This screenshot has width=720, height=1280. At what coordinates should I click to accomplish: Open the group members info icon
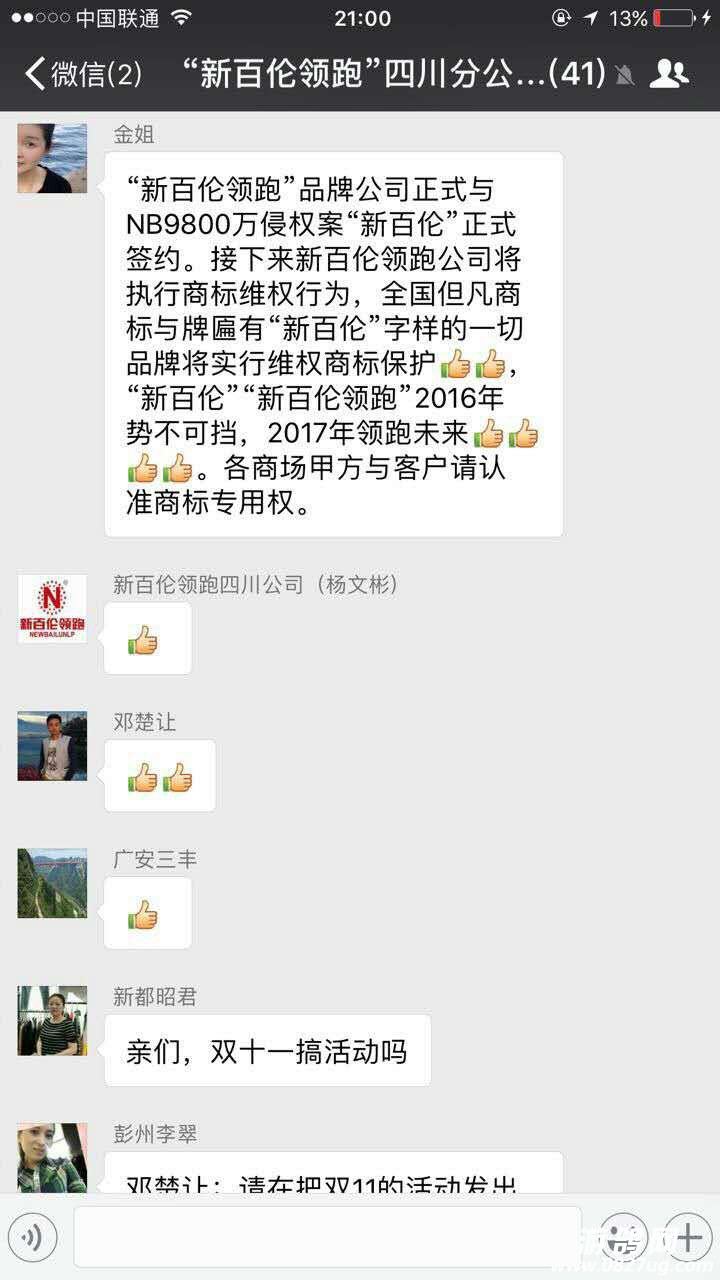coord(668,74)
